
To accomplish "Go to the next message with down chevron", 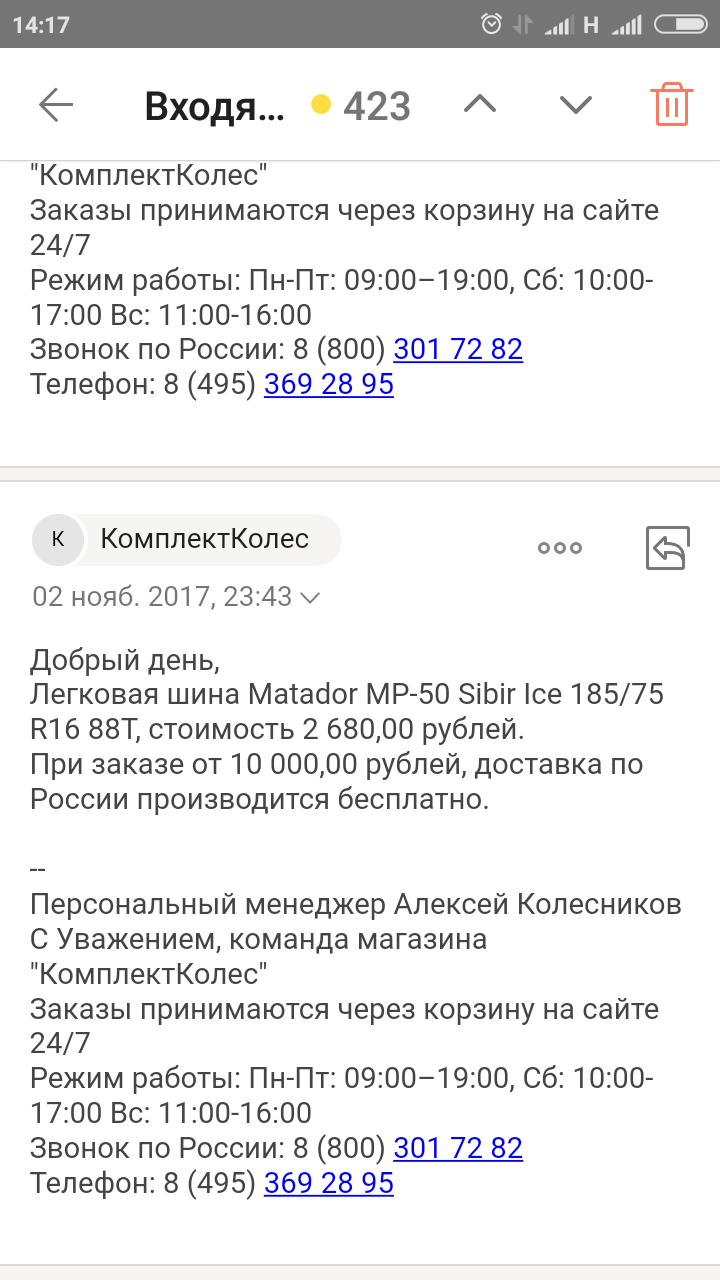I will (x=576, y=105).
